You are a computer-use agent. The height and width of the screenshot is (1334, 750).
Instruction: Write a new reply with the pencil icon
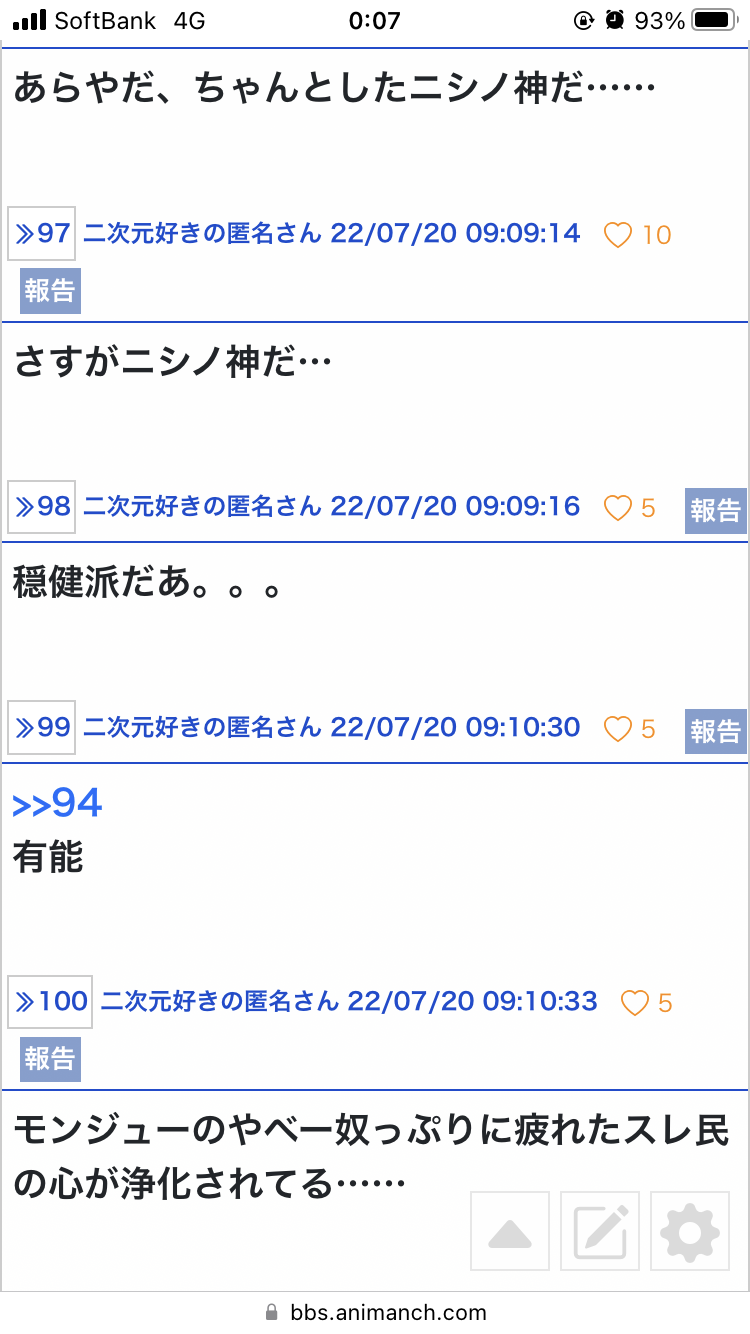[x=600, y=1232]
